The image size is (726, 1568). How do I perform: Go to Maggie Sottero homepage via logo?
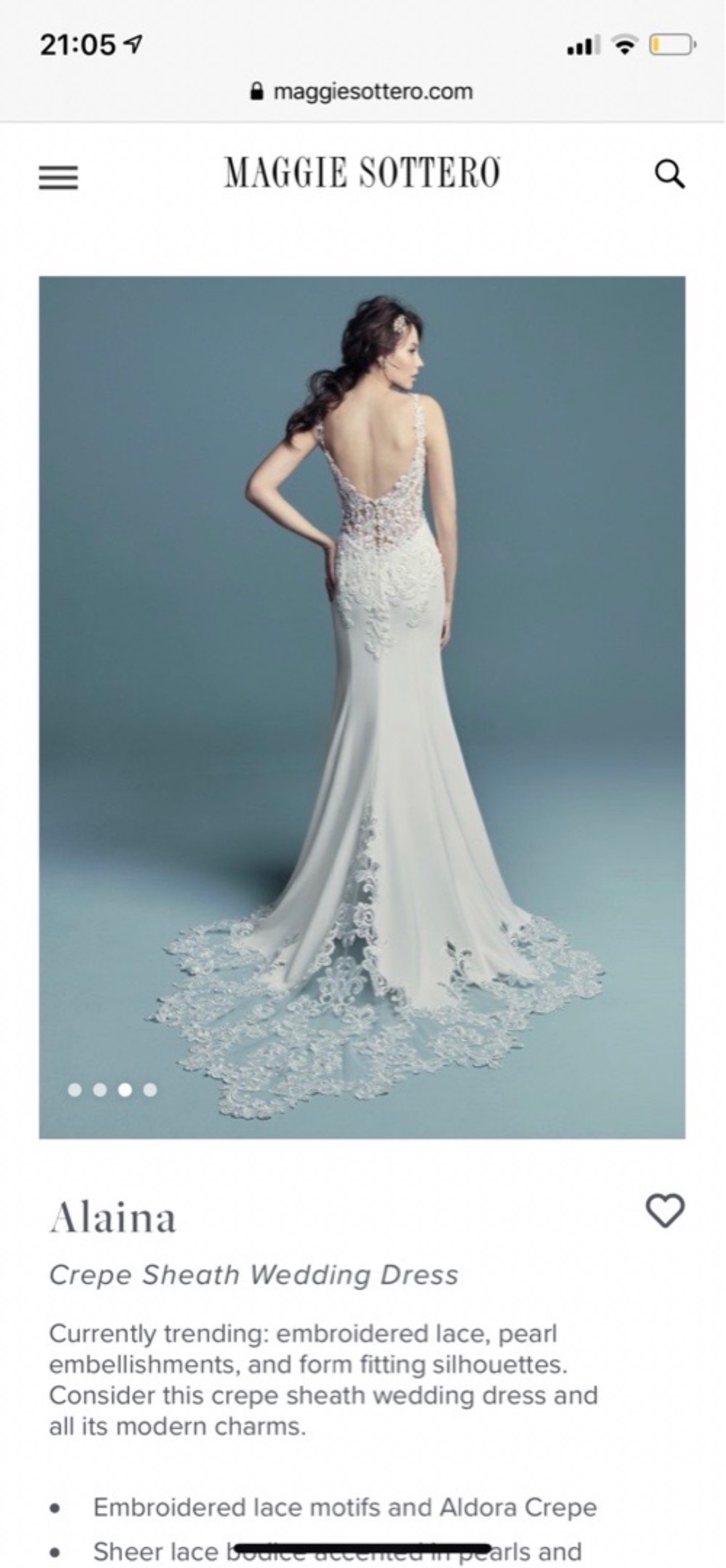[x=362, y=173]
